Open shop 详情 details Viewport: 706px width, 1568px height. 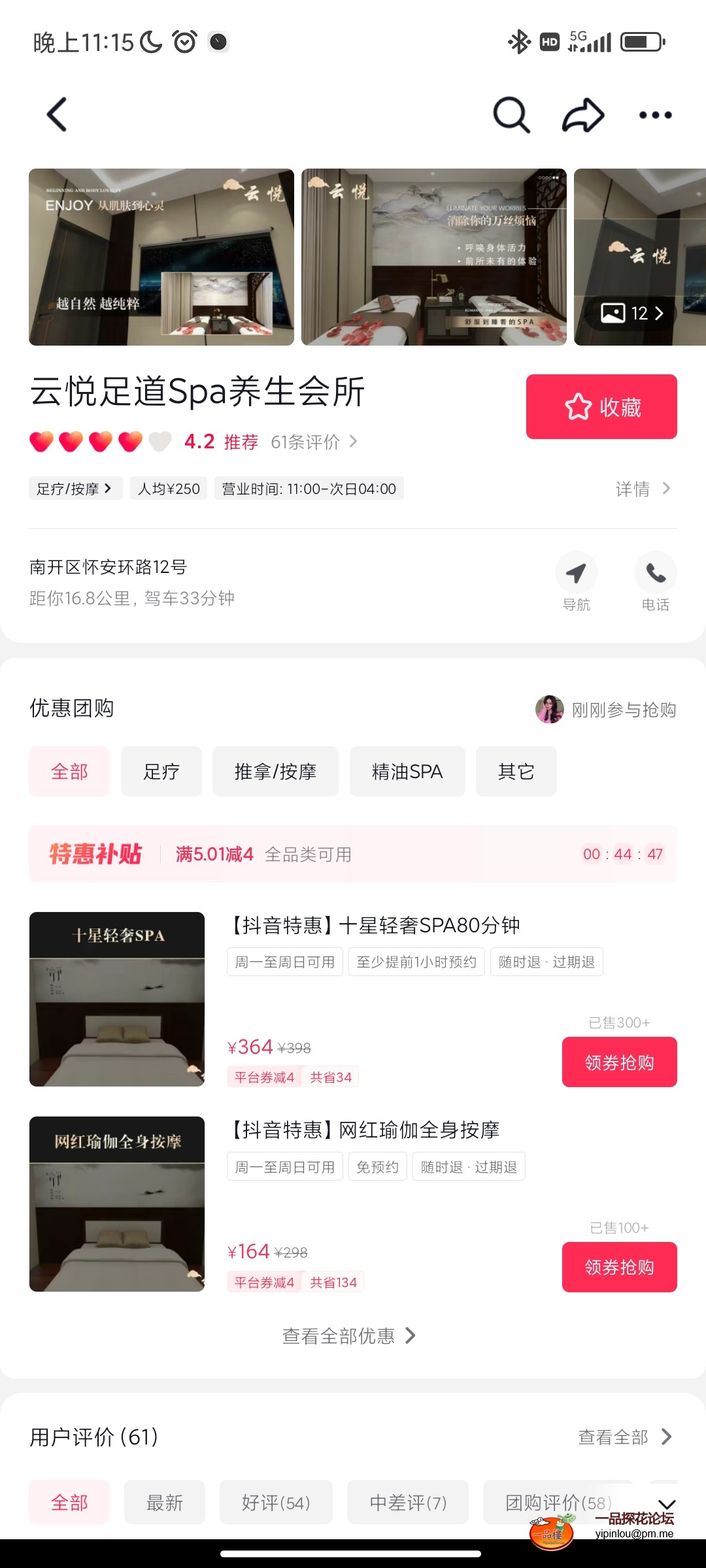[643, 489]
